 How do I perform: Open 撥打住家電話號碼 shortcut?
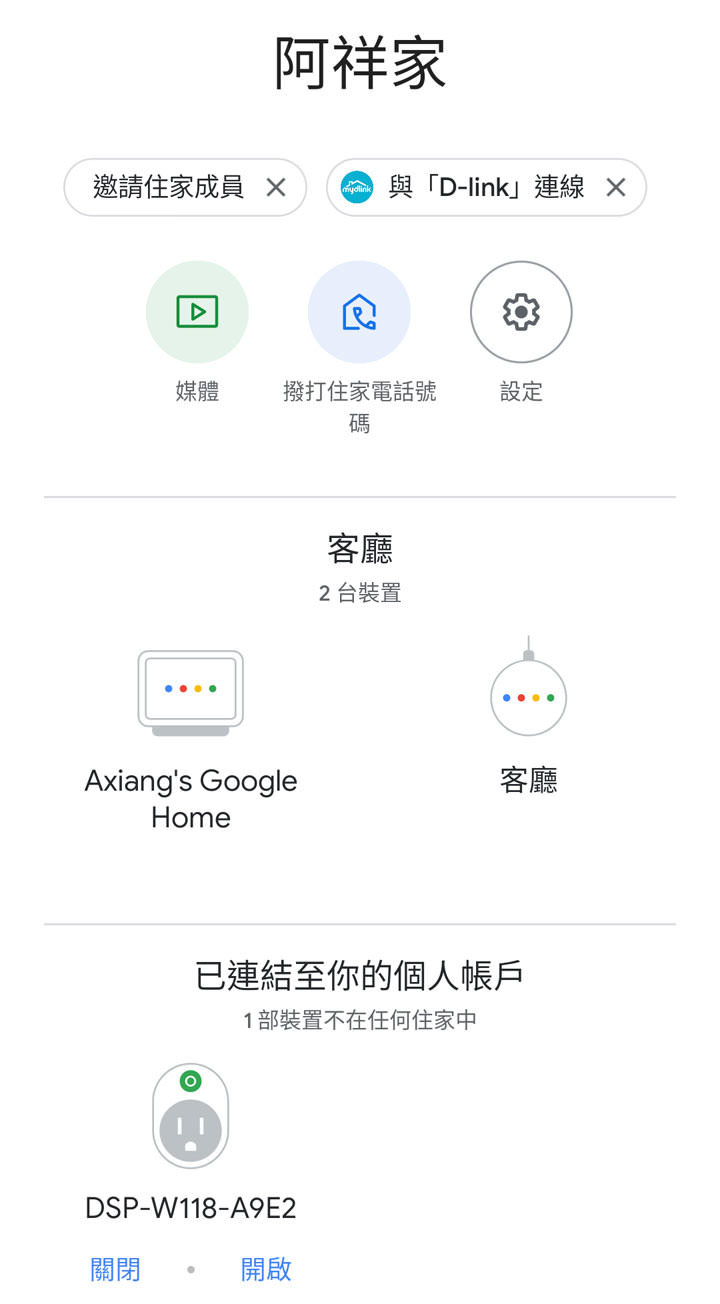click(359, 313)
